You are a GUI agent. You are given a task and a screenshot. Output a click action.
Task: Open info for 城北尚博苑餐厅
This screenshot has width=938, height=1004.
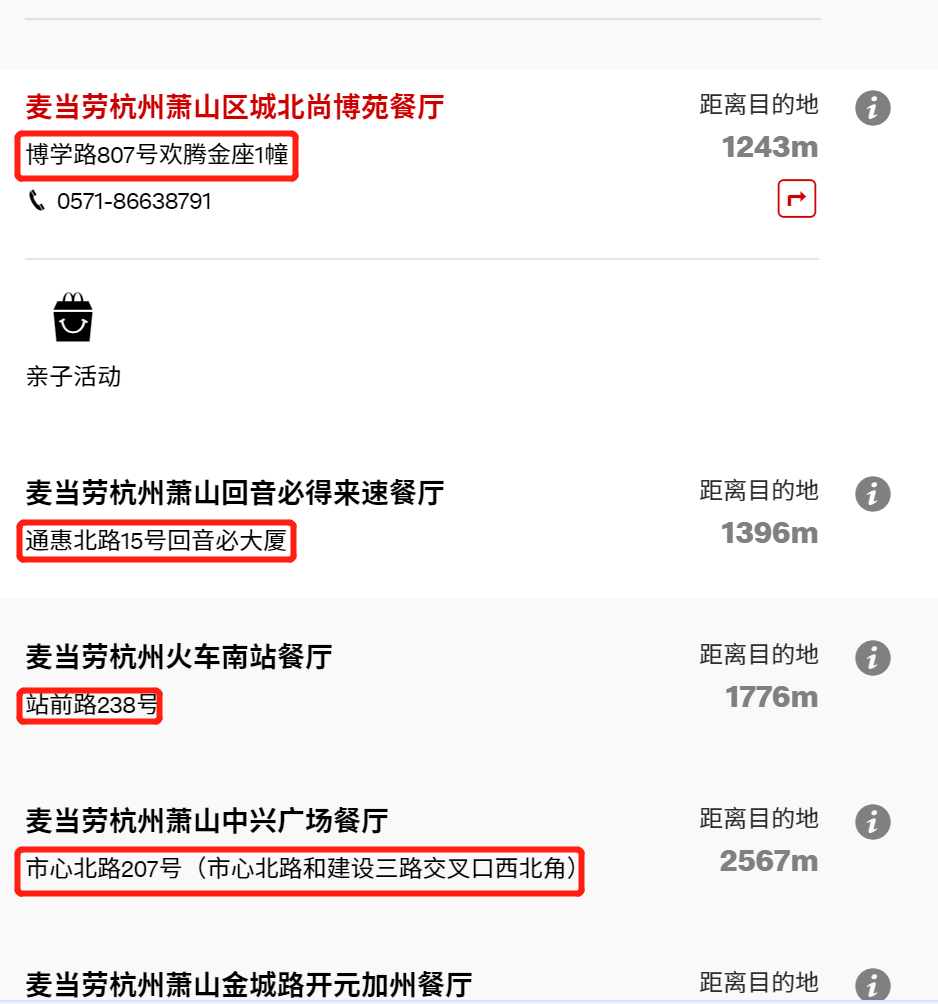pos(873,107)
